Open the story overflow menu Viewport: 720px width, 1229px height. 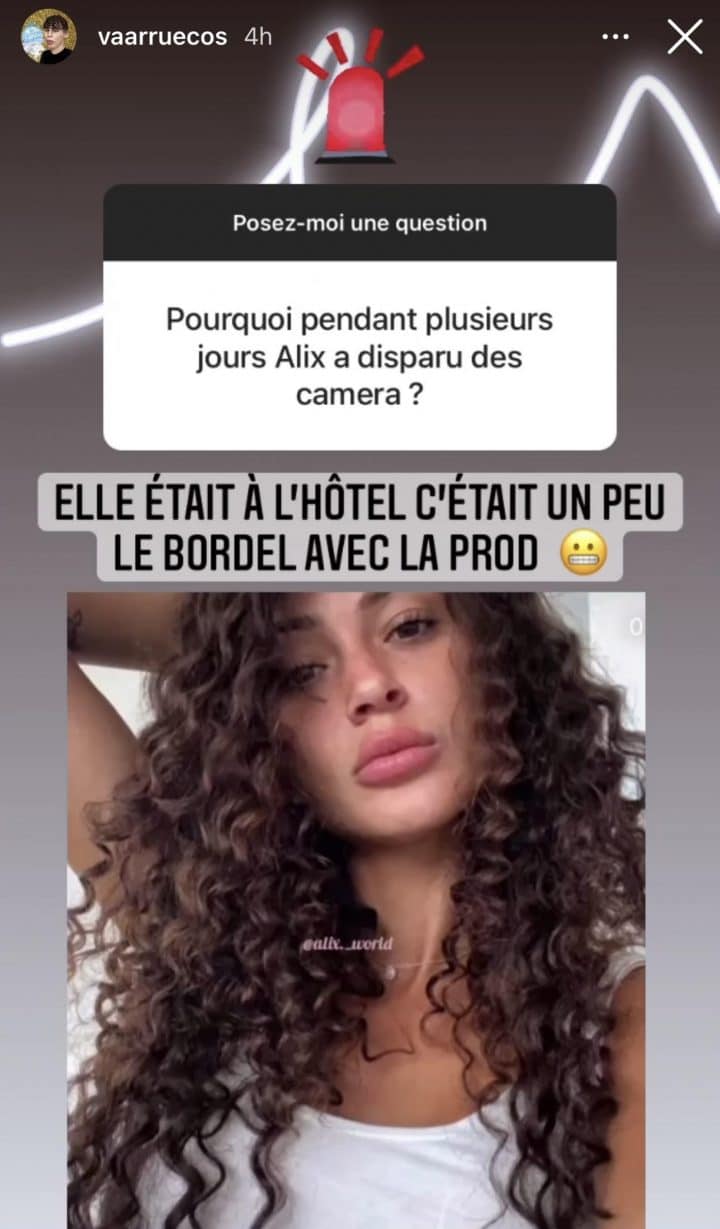(x=615, y=37)
